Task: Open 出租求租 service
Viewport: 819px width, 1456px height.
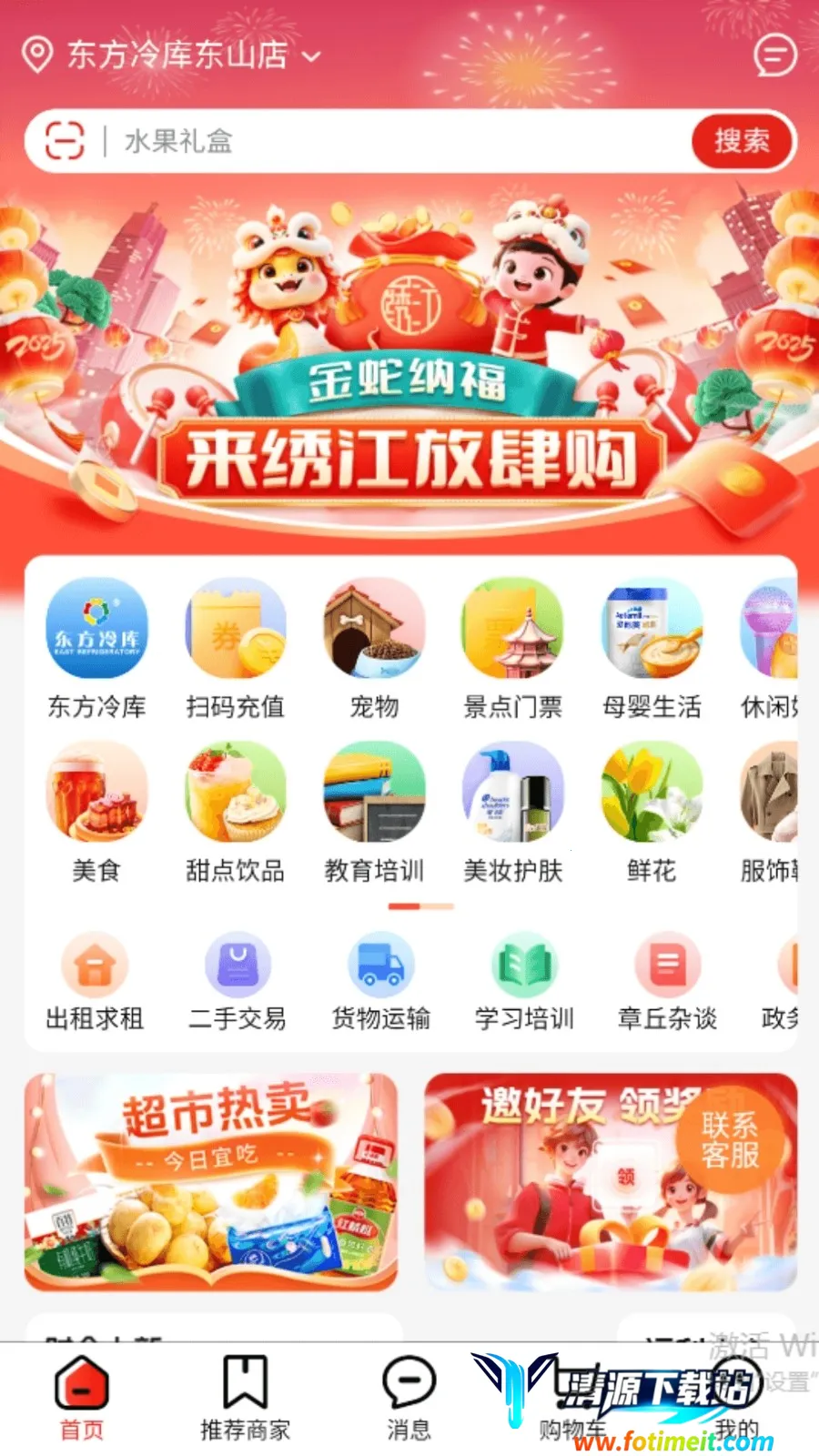Action: [95, 983]
